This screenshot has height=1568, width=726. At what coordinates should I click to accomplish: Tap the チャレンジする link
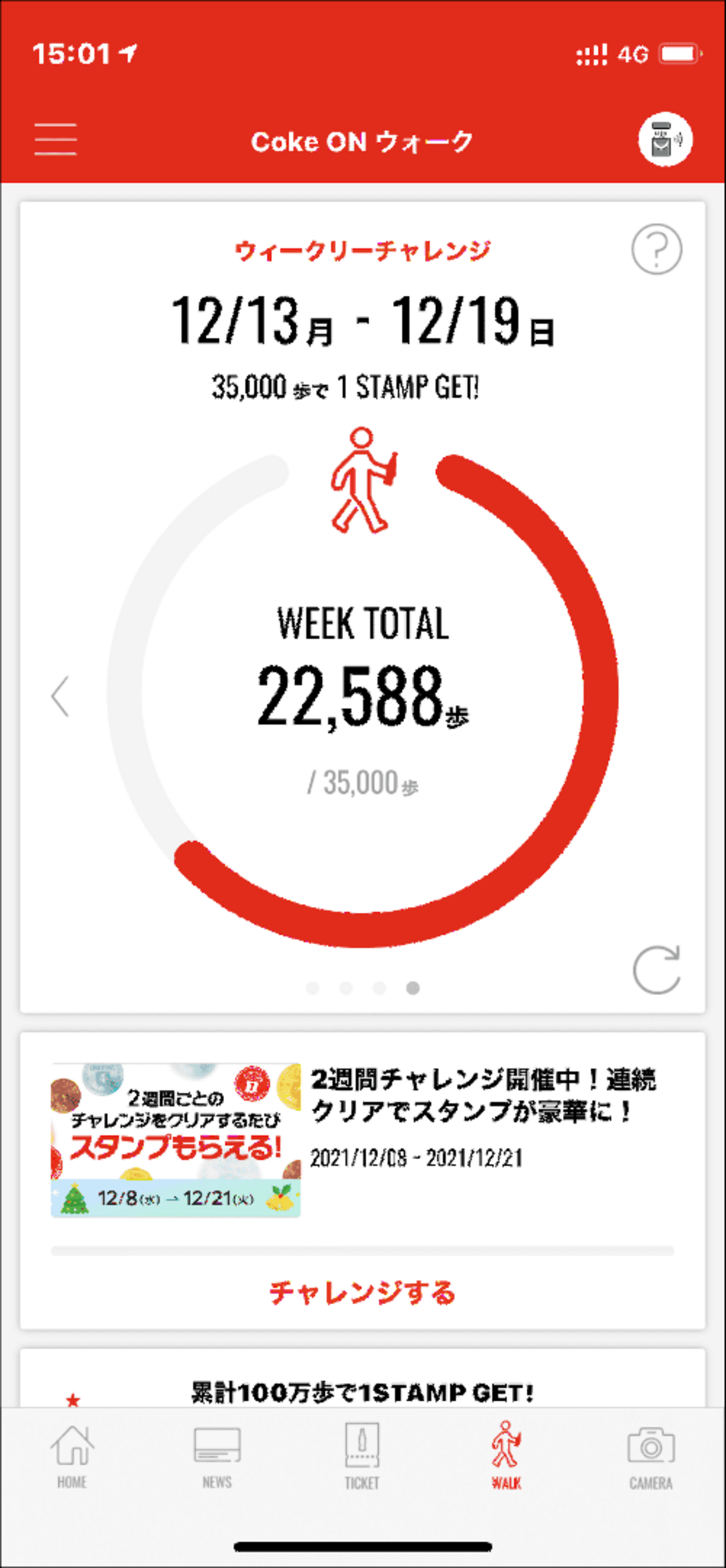point(362,1292)
